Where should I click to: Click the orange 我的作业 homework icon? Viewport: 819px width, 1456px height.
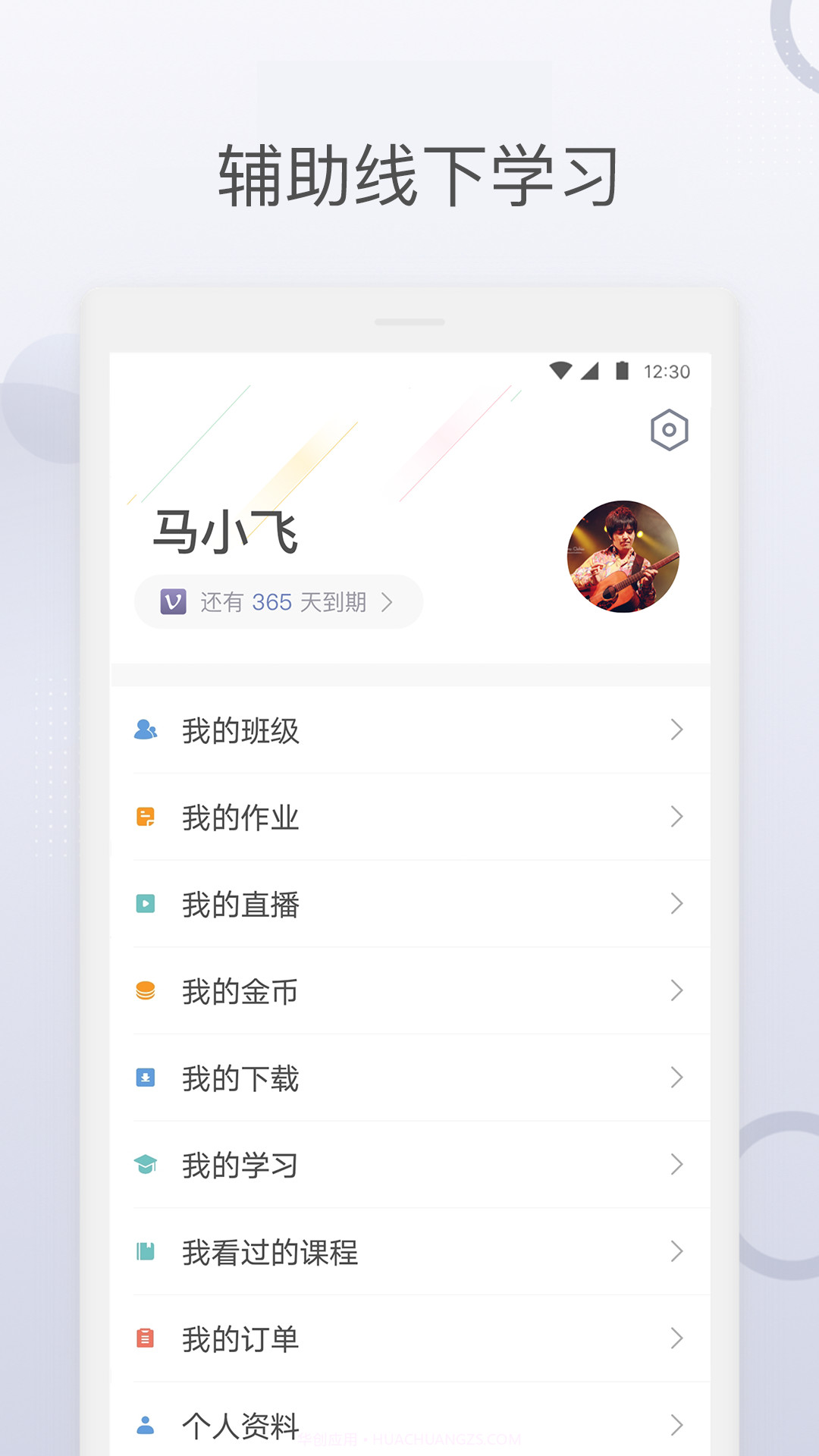[x=147, y=817]
